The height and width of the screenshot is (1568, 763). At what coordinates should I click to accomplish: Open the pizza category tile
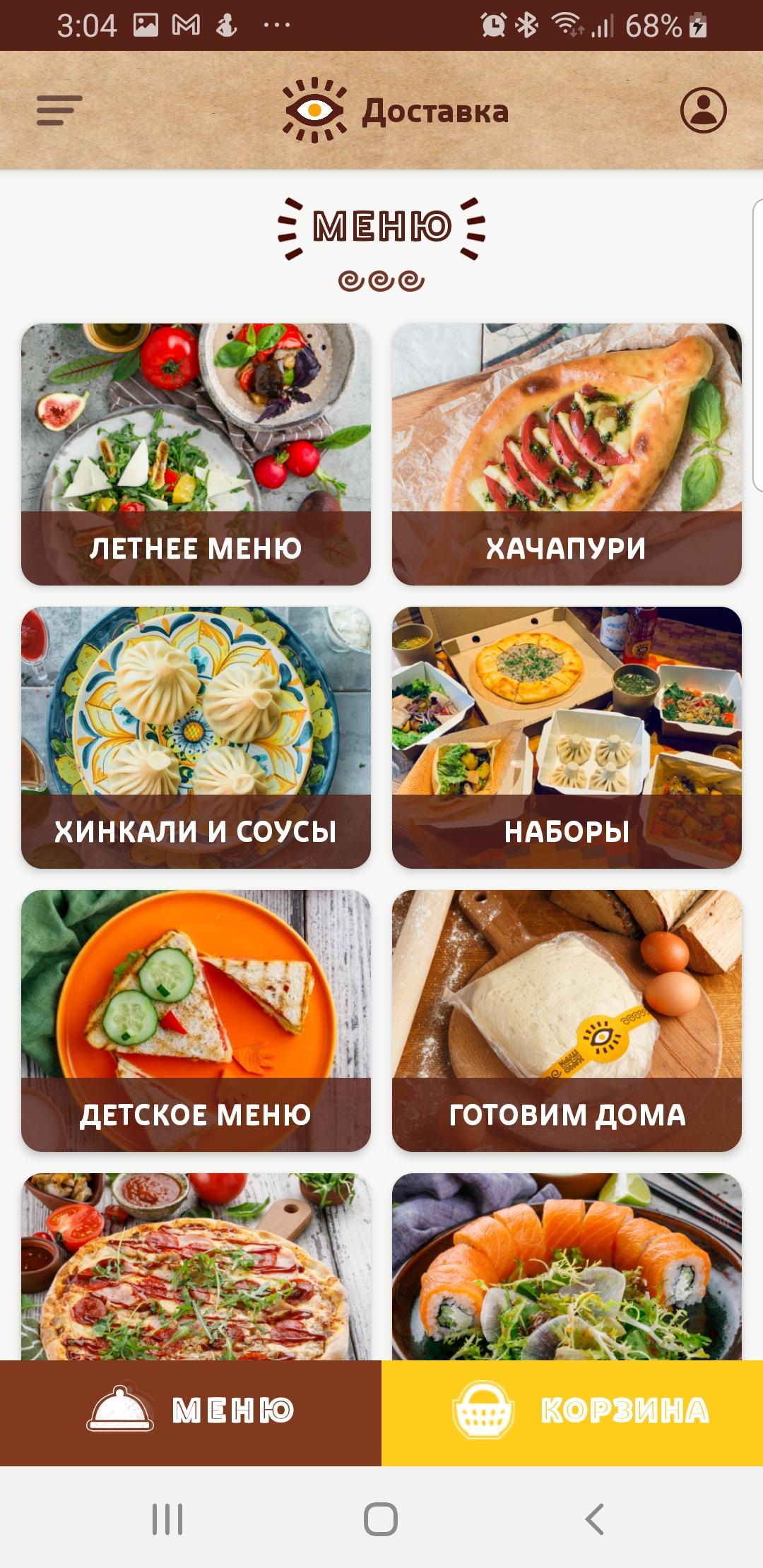coord(196,1266)
